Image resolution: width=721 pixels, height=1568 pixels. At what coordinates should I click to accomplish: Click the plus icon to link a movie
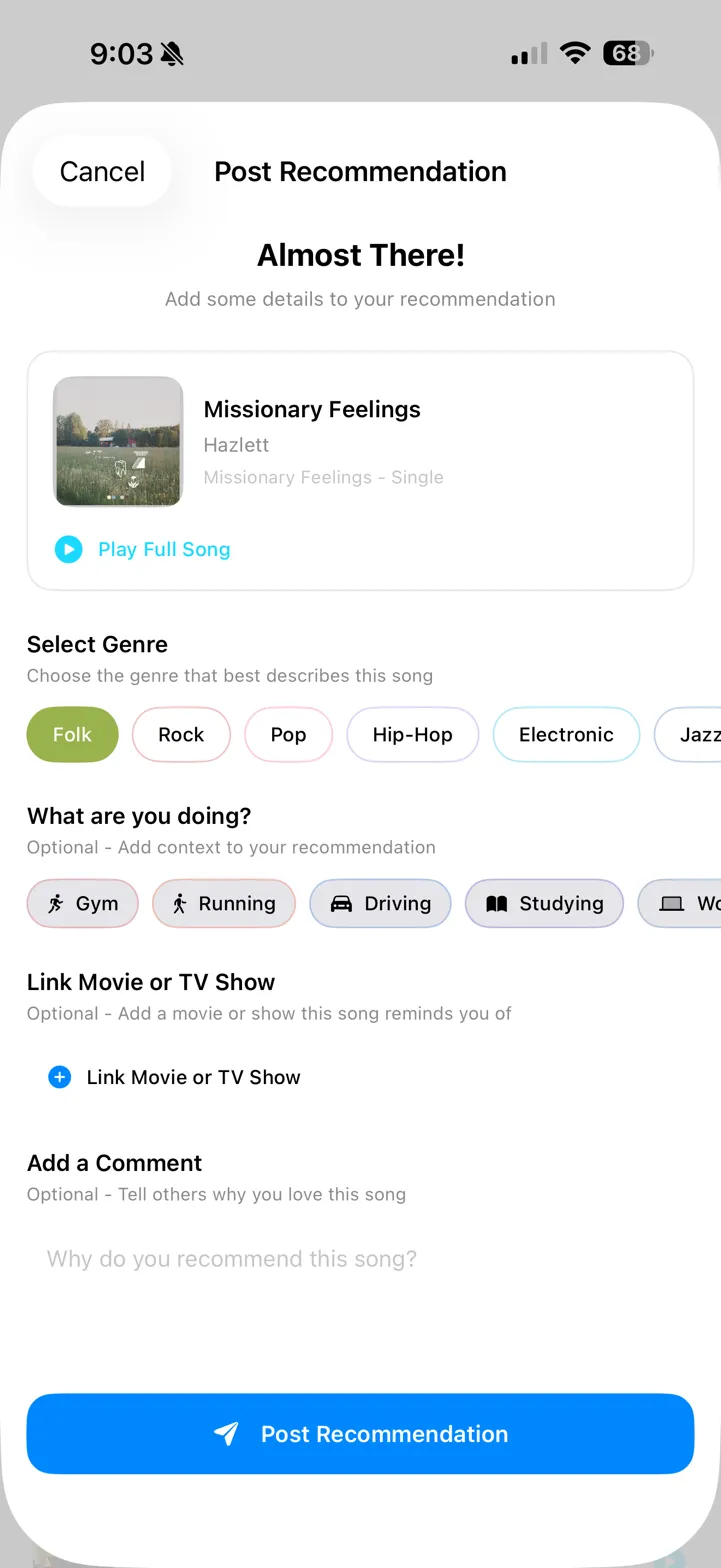(x=60, y=1077)
